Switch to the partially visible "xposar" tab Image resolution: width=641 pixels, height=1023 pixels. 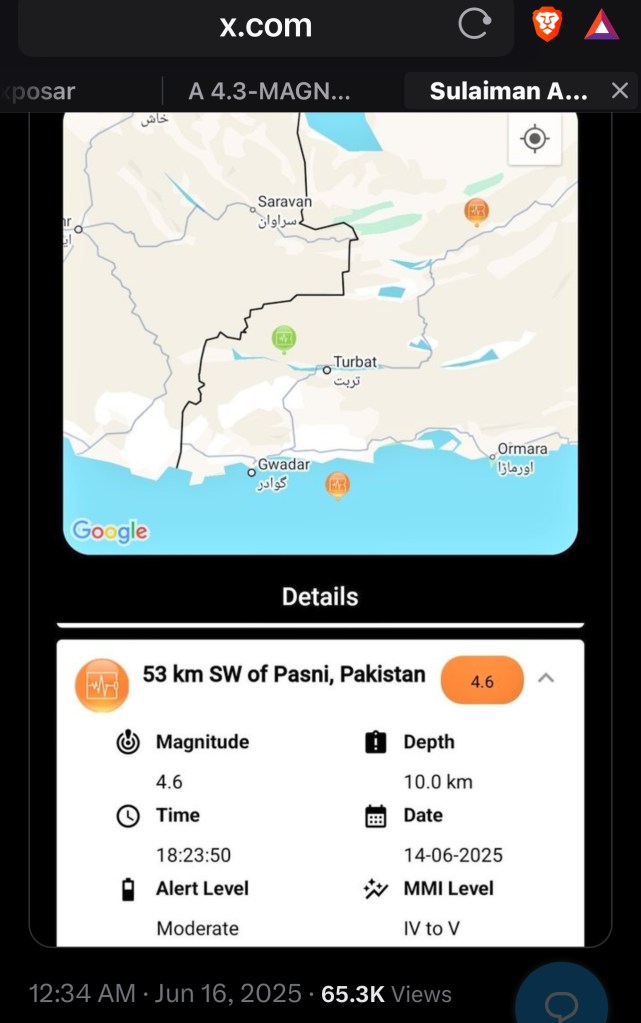tap(40, 92)
